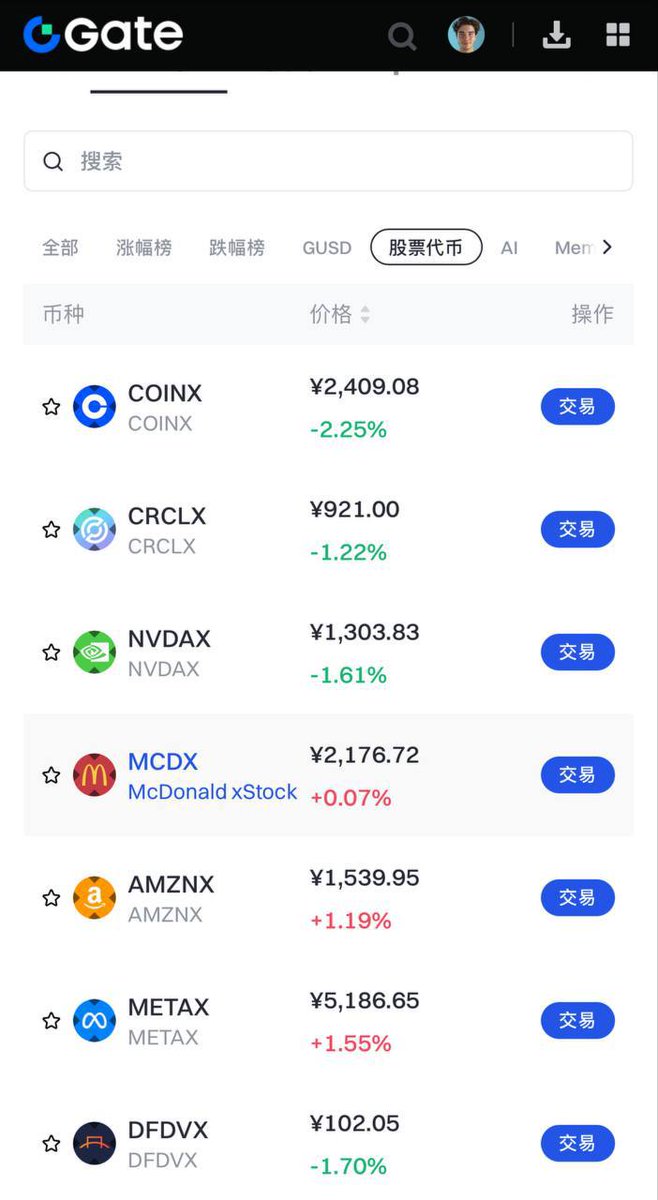
Task: Sort the list by 价格
Action: pos(340,314)
